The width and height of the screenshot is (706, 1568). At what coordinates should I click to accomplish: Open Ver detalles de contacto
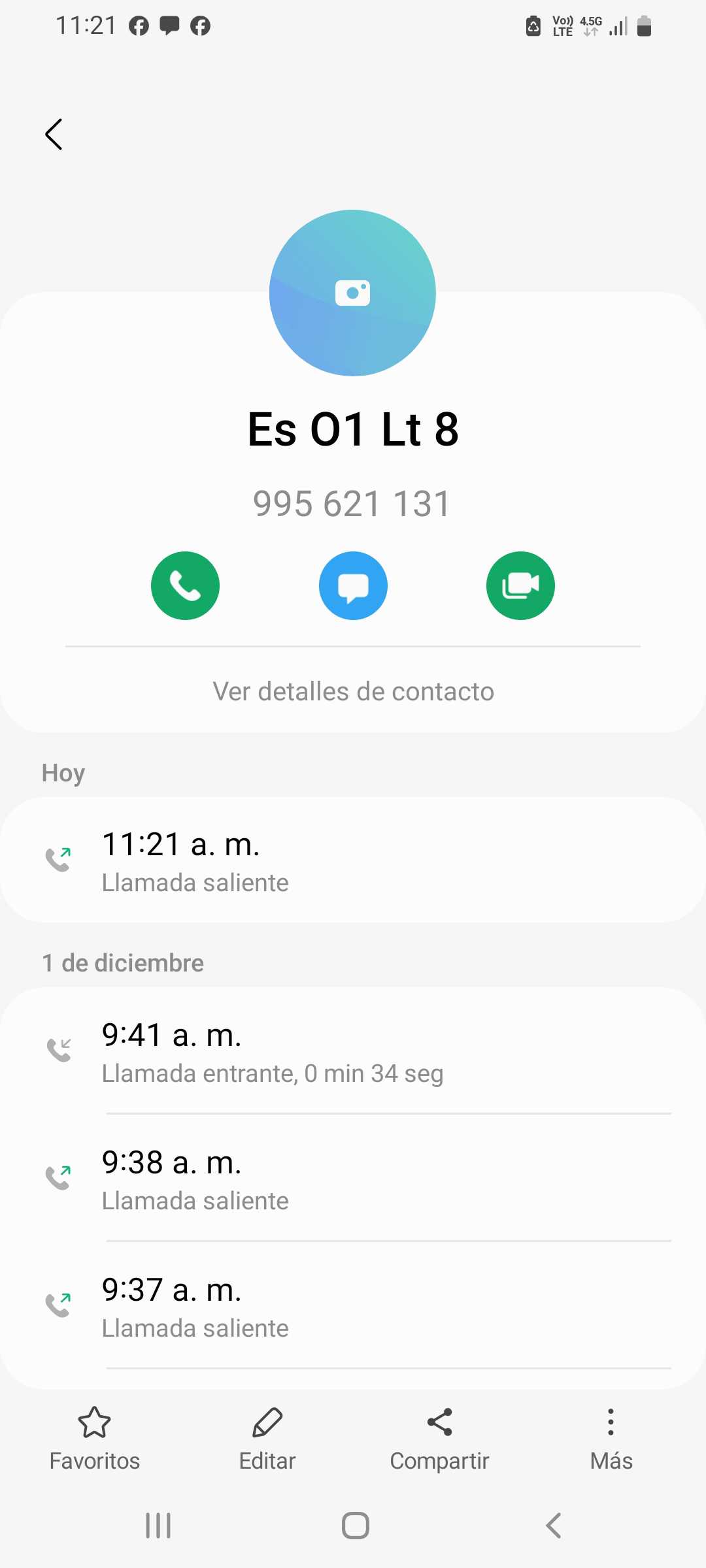[x=353, y=691]
